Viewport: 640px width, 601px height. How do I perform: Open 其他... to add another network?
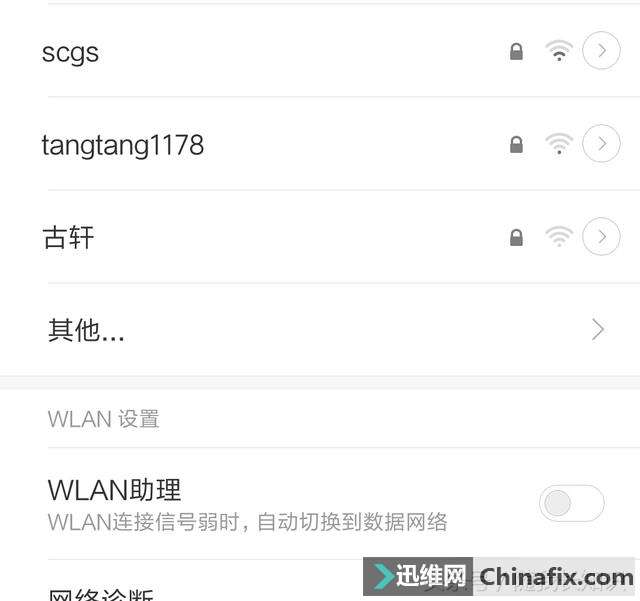[x=86, y=330]
